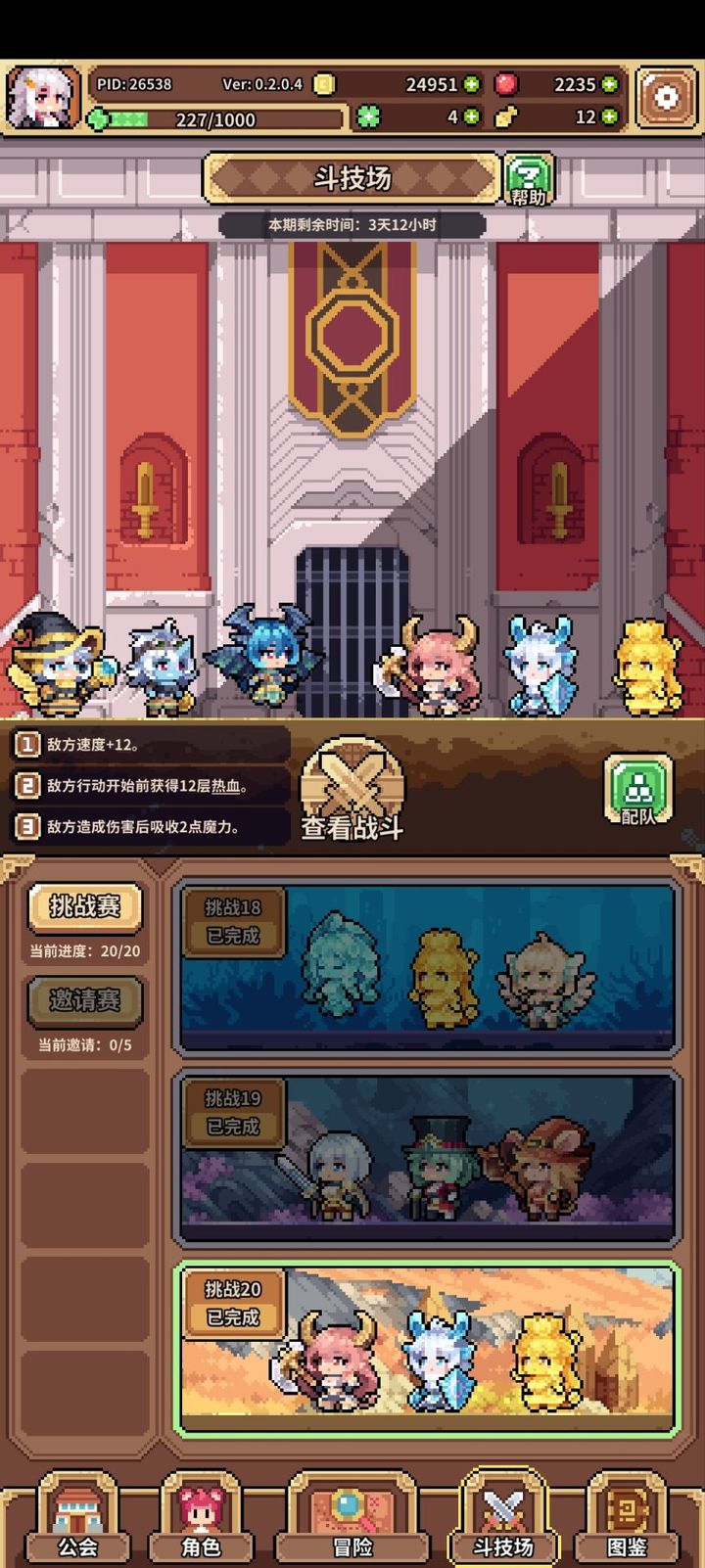Add arena tickets via the plus next to 12

[x=609, y=117]
